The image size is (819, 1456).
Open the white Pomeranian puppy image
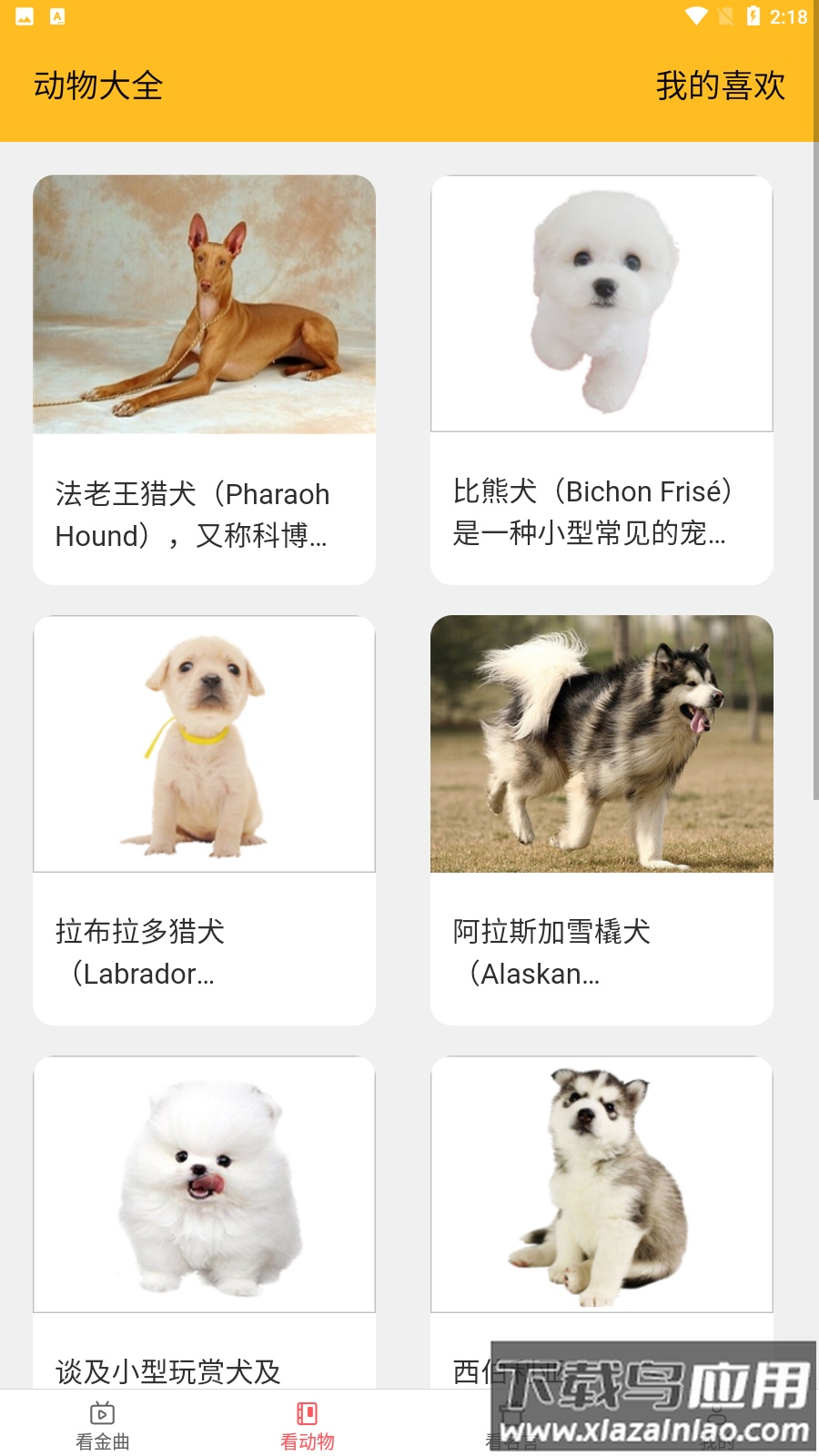204,1183
